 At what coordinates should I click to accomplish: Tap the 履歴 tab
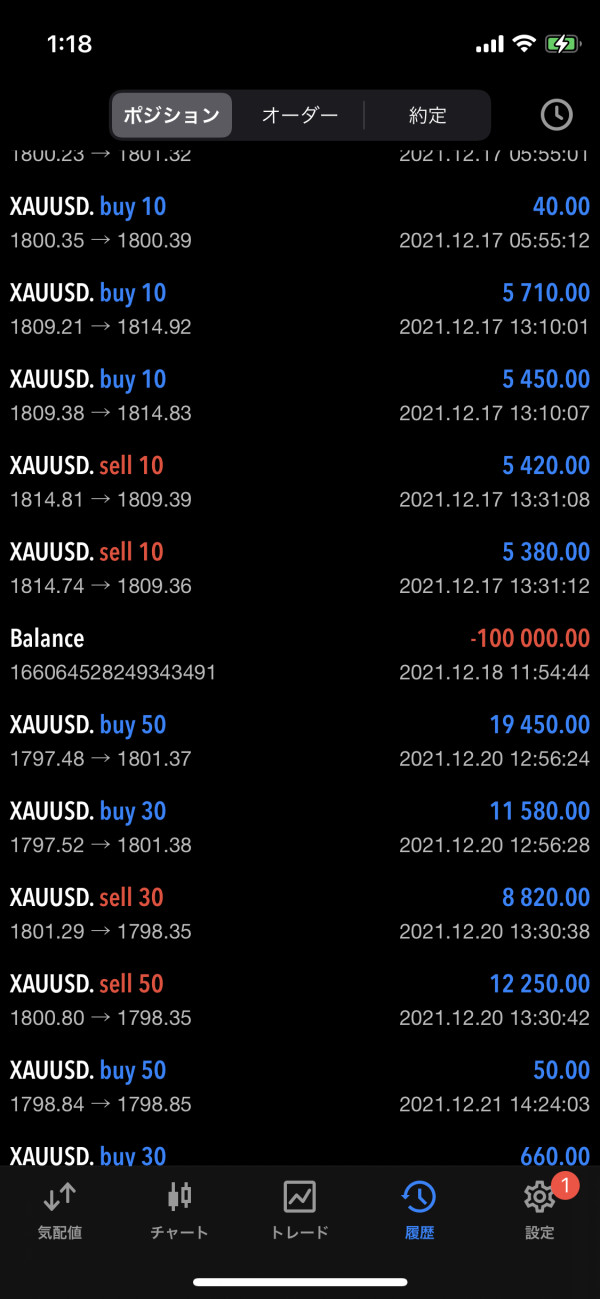coord(419,1210)
